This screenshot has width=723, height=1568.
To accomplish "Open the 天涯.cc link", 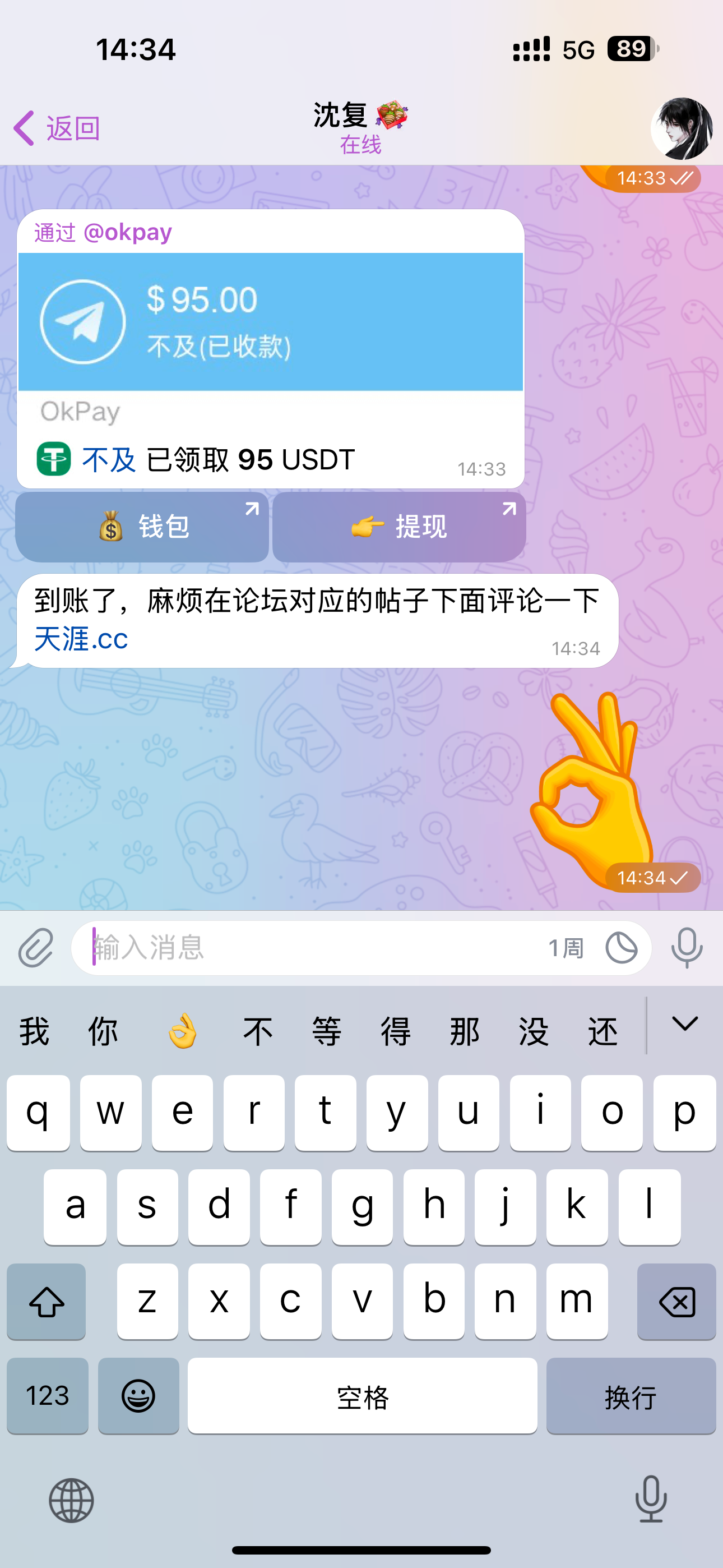I will 81,640.
